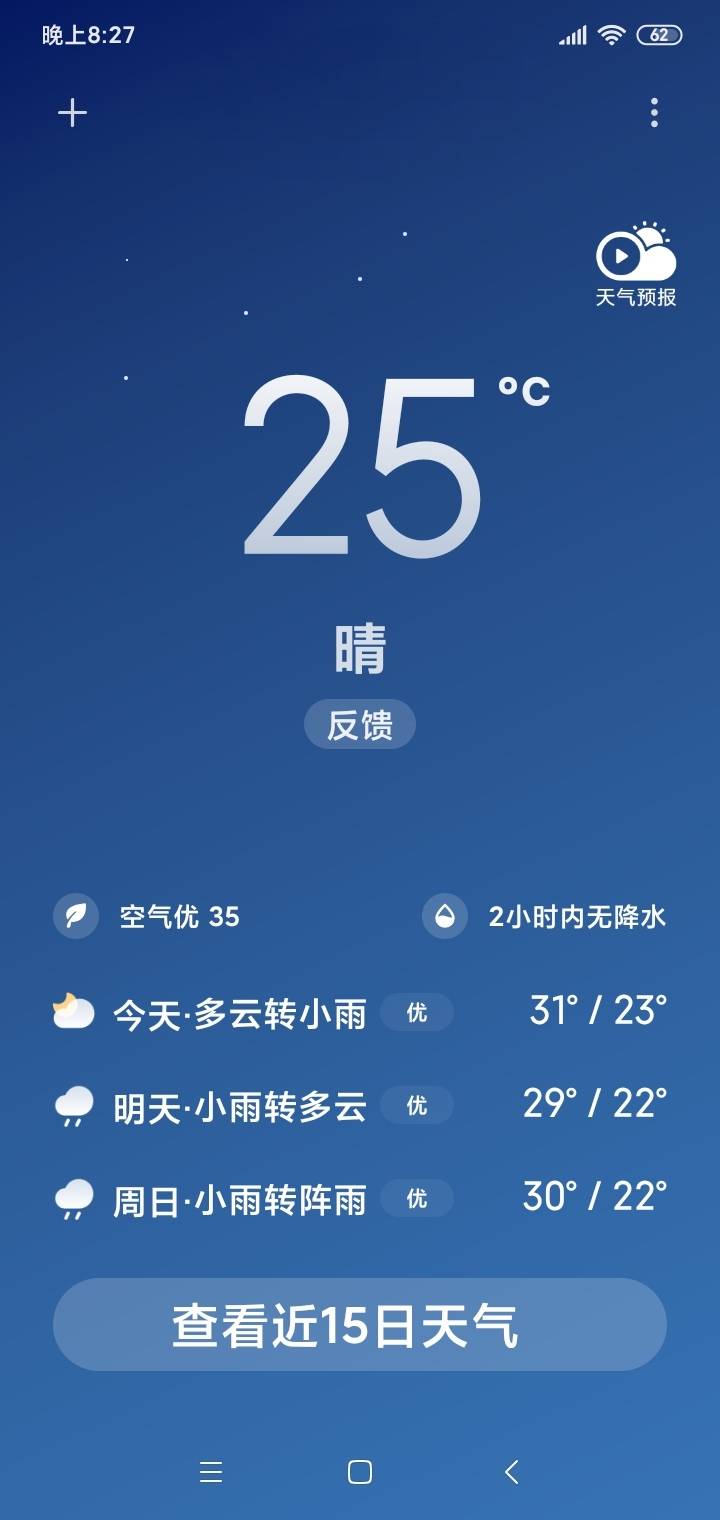Click the precipitation droplet icon
The image size is (720, 1520).
click(x=445, y=916)
